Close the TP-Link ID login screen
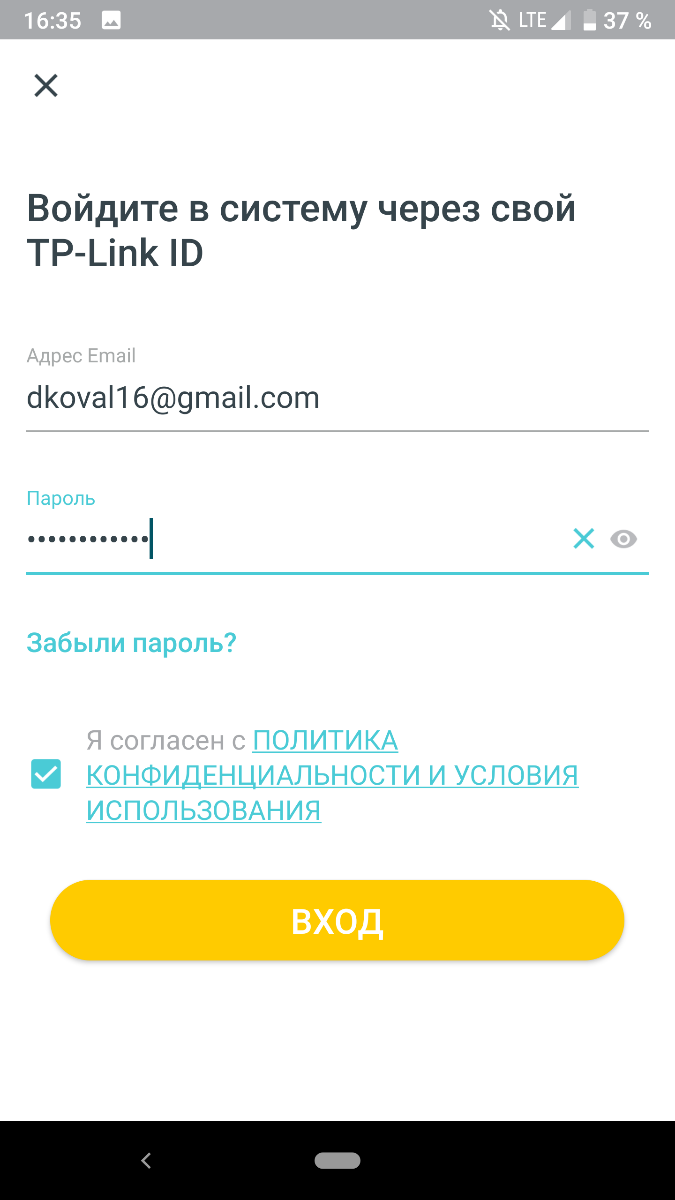Image resolution: width=675 pixels, height=1200 pixels. click(x=46, y=86)
